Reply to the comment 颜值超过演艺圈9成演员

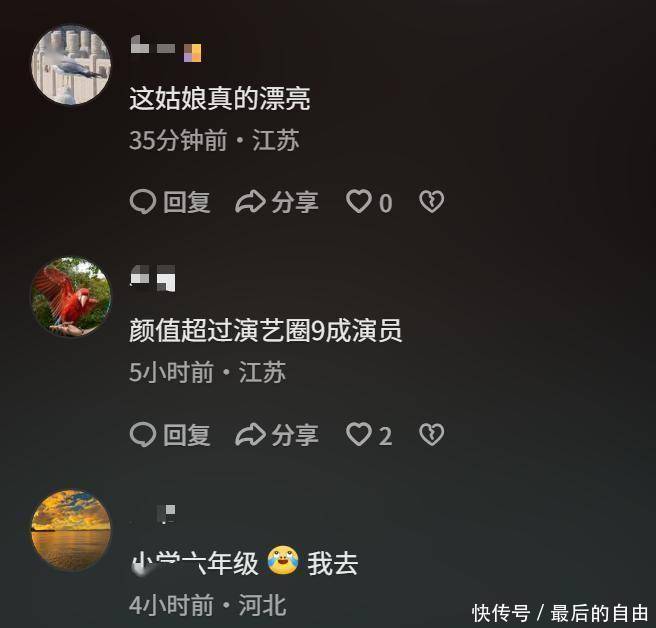170,435
